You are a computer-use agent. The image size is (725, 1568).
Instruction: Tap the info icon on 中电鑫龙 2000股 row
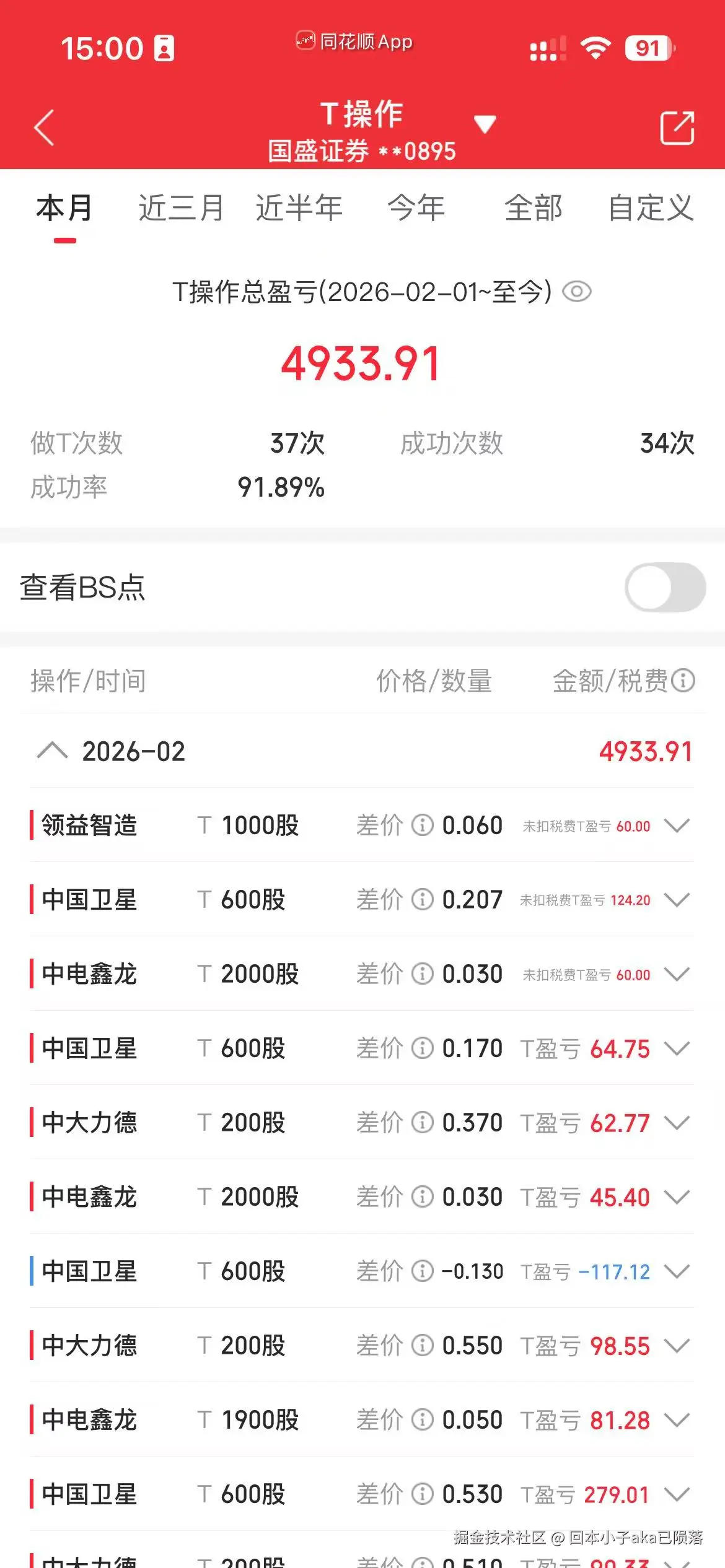click(x=423, y=974)
